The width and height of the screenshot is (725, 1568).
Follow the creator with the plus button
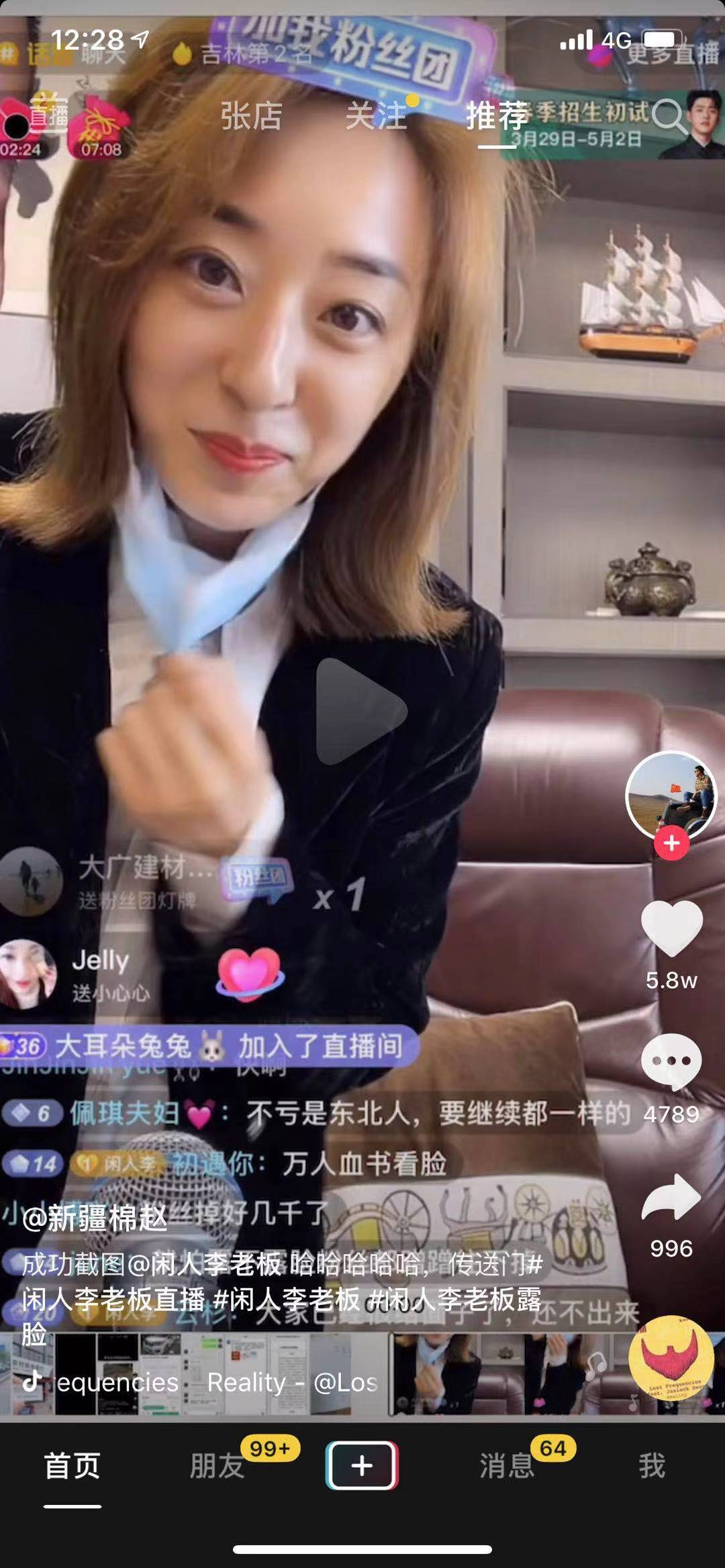click(671, 843)
